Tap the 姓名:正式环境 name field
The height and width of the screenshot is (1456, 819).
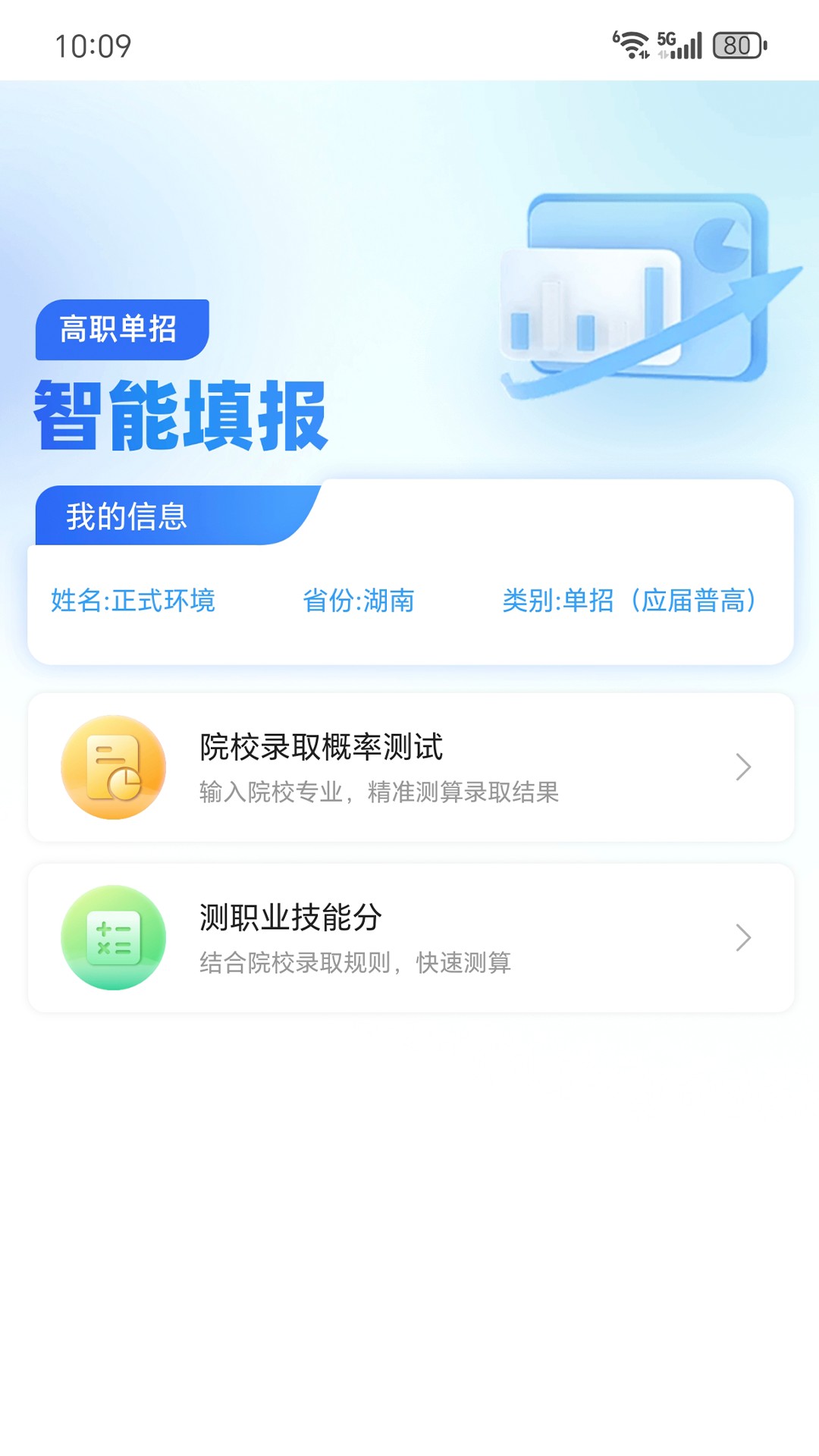(x=133, y=601)
